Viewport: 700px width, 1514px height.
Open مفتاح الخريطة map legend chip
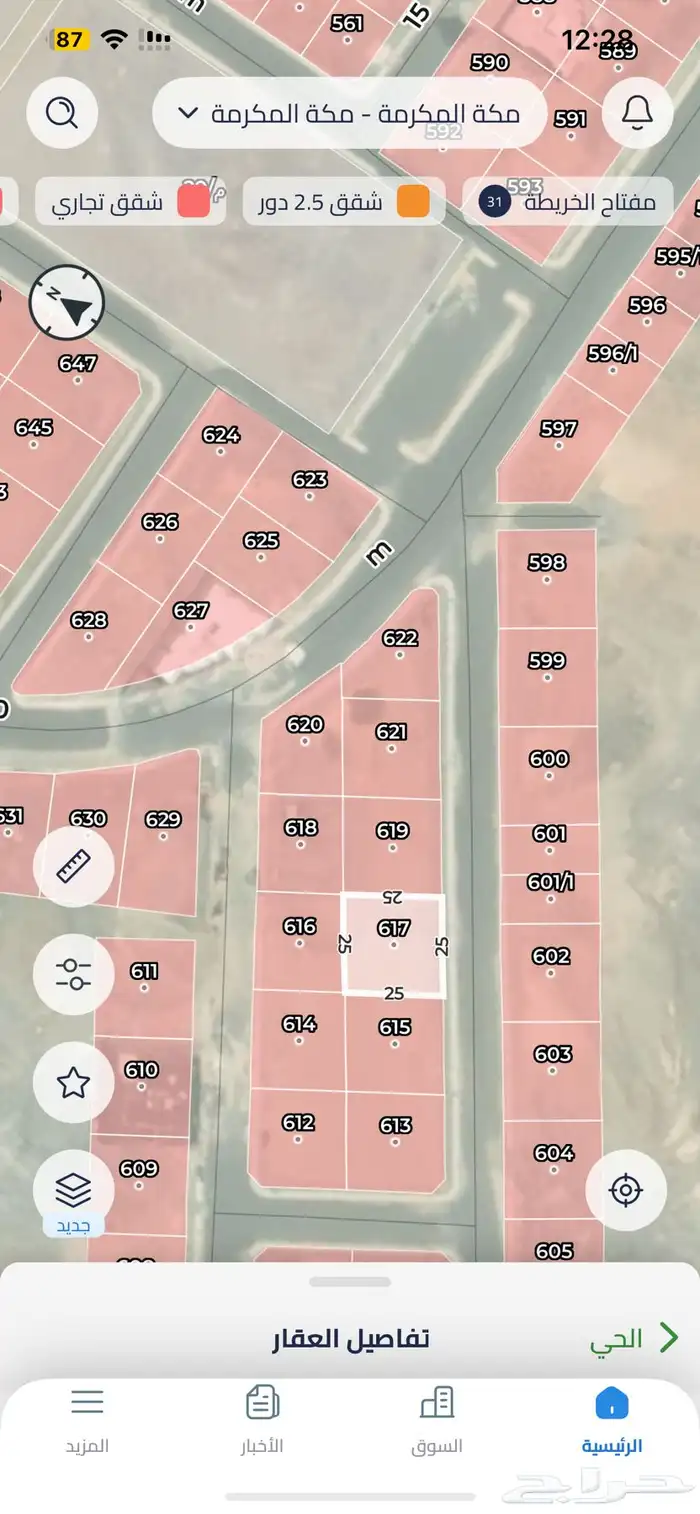pyautogui.click(x=567, y=202)
